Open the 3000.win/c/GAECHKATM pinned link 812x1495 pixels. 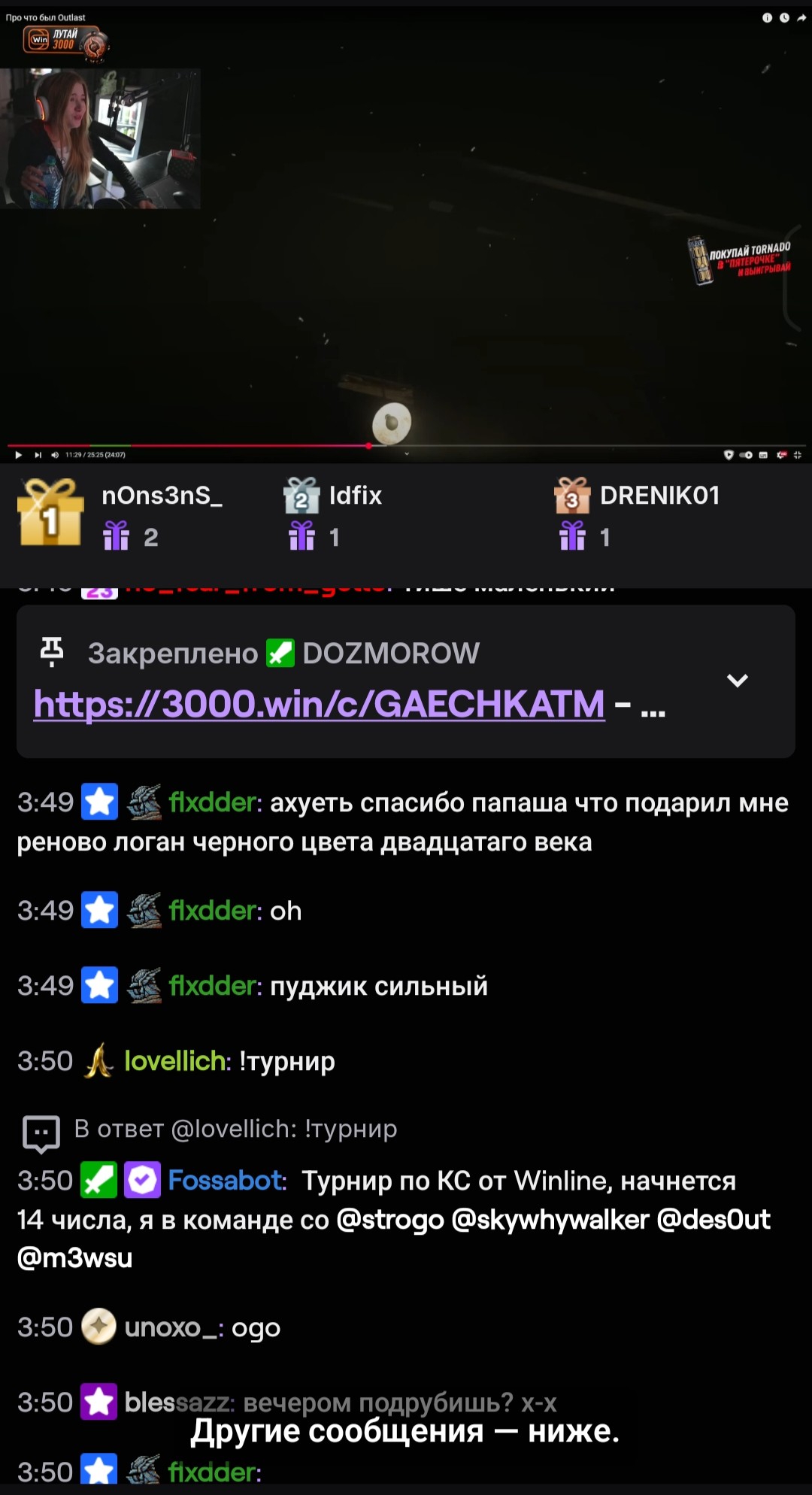click(x=320, y=705)
